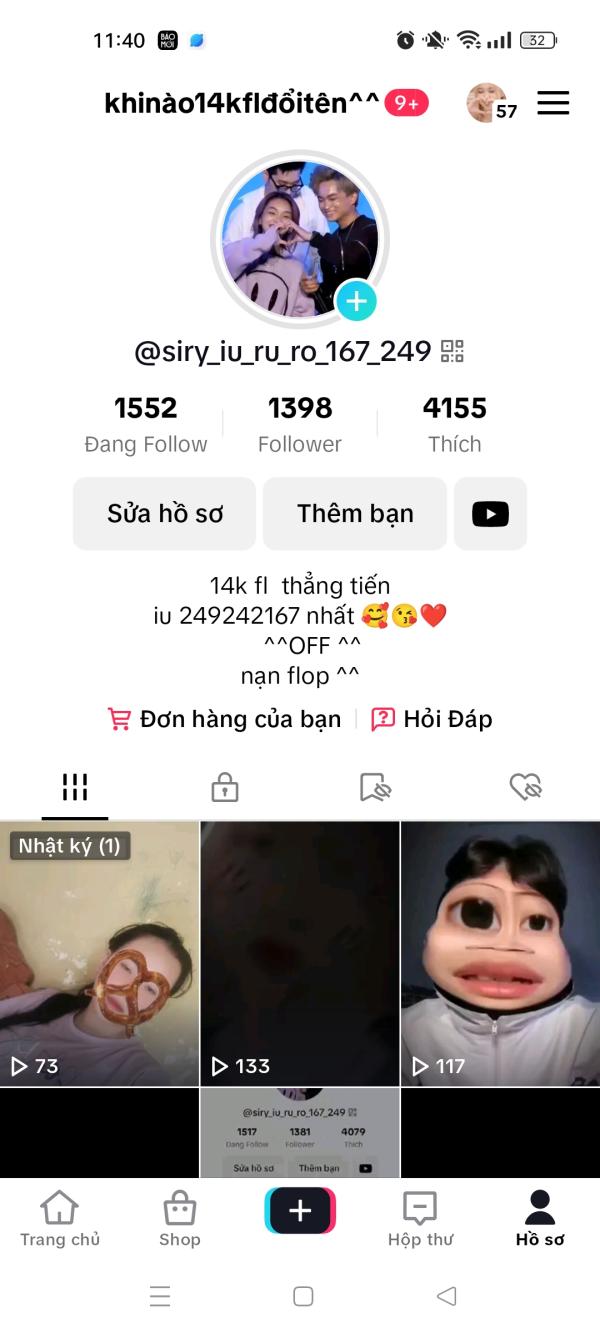600x1333 pixels.
Task: Open Hộp thư inbox
Action: click(420, 1219)
